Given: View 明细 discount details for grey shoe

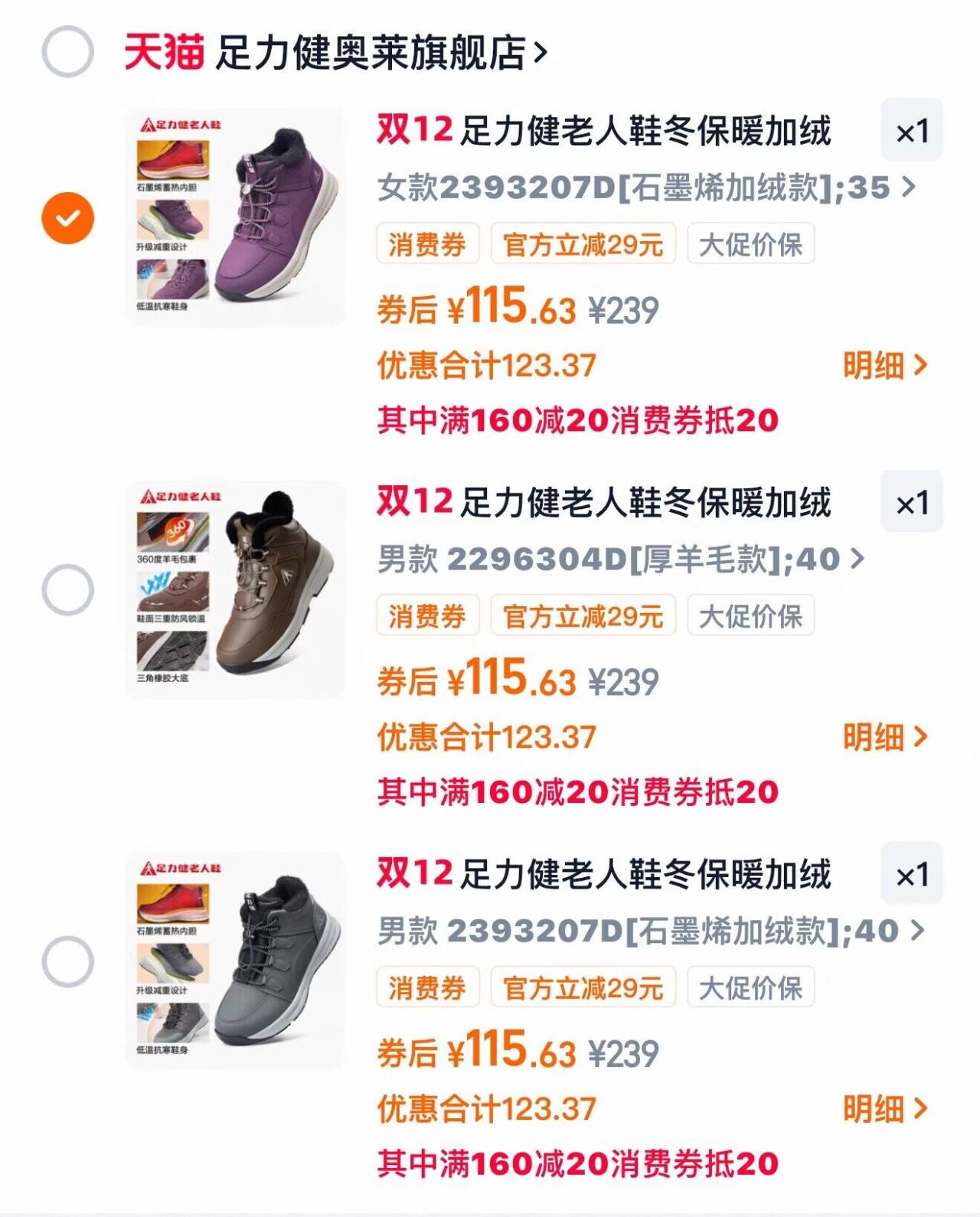Looking at the screenshot, I should [885, 1108].
